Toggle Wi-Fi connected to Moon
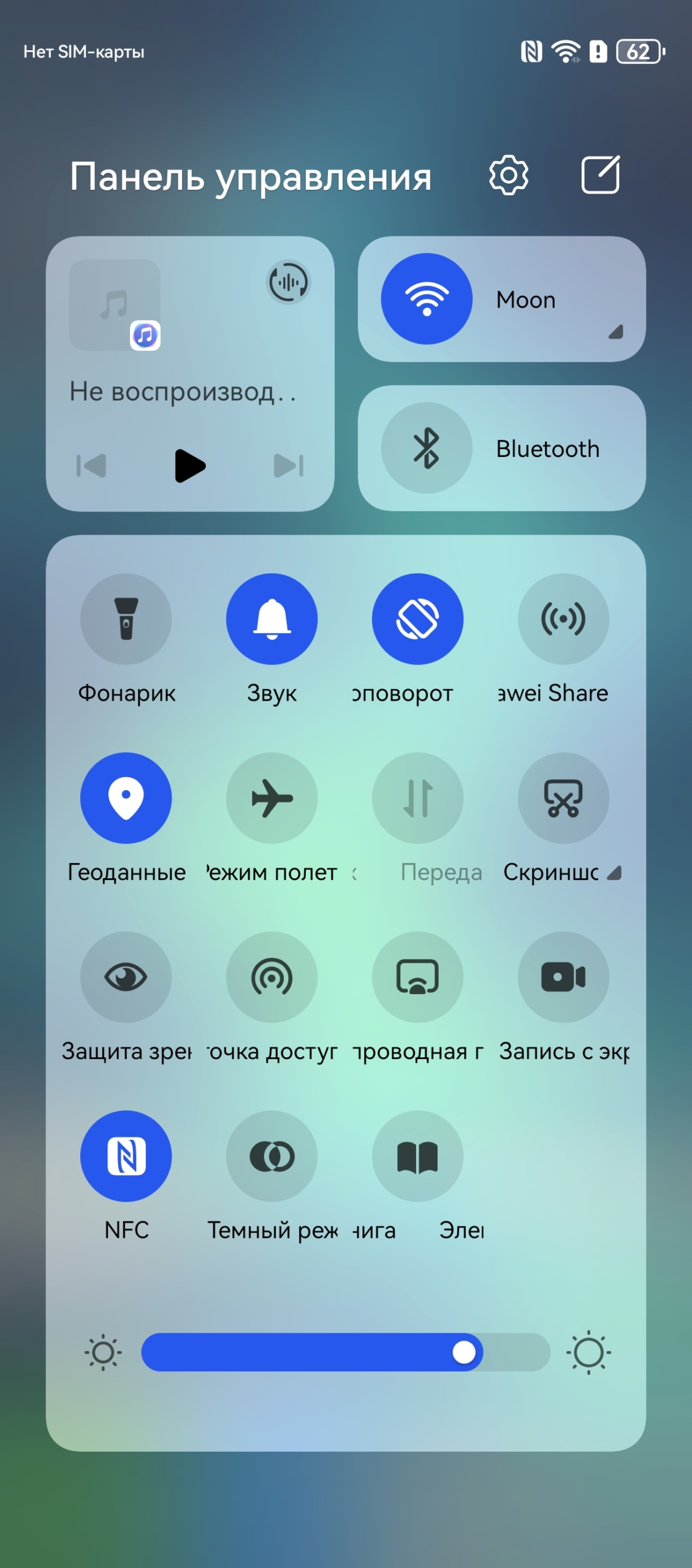Screen dimensions: 692x1568 427,299
